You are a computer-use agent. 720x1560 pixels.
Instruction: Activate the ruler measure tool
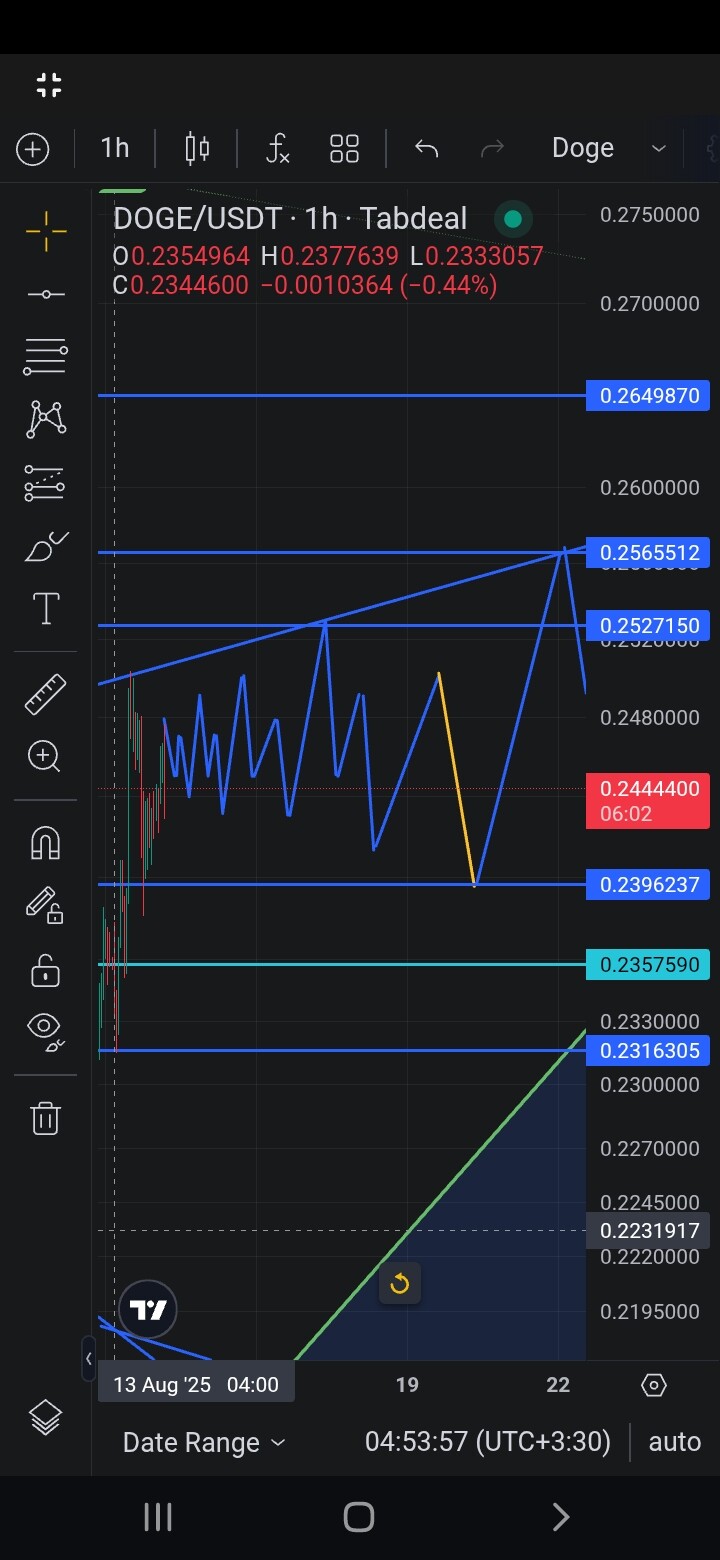[x=45, y=694]
